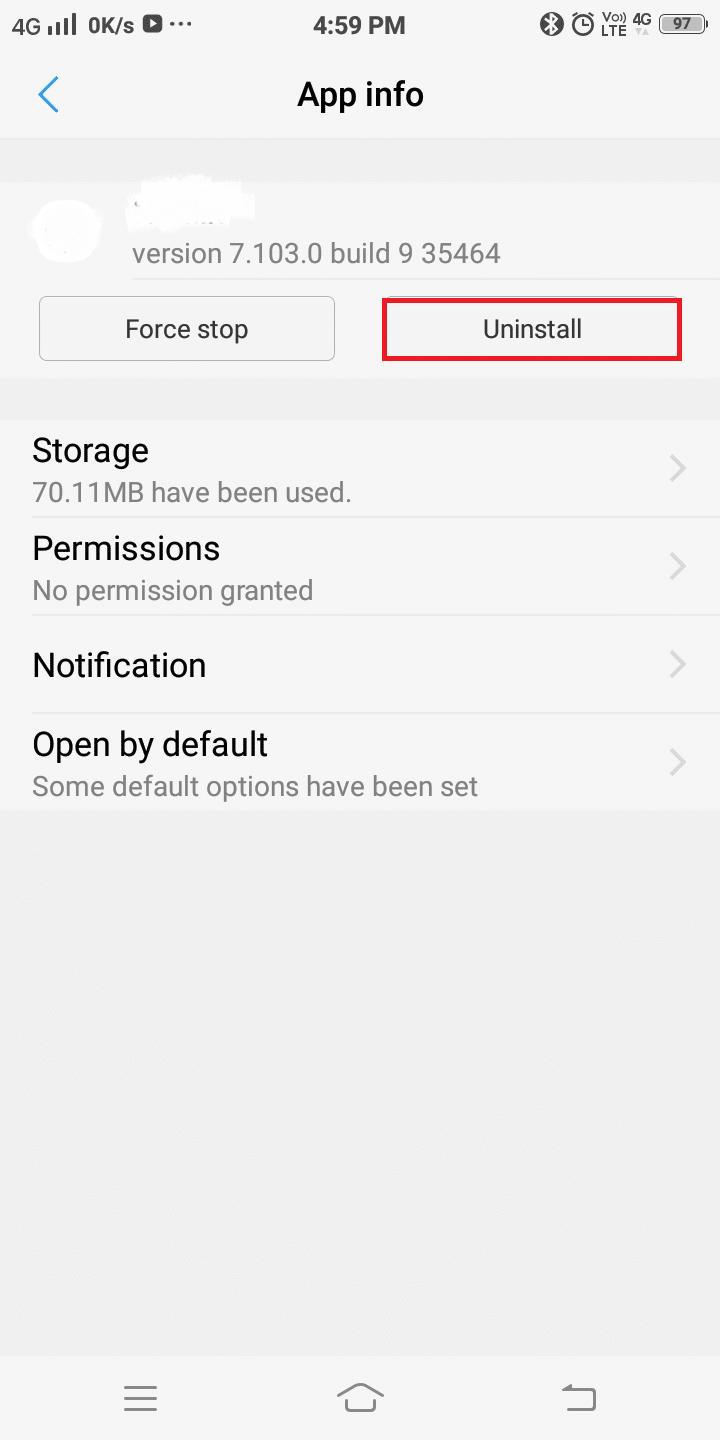
Task: Open the Open by default options
Action: [x=360, y=762]
